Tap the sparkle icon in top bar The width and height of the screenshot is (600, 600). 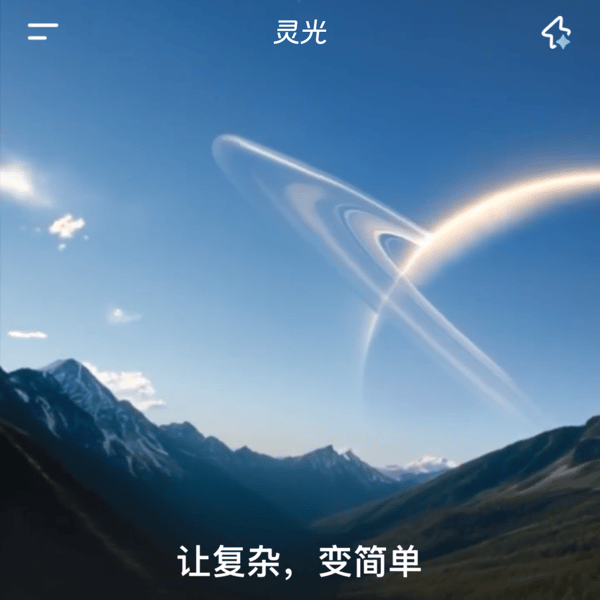point(556,33)
